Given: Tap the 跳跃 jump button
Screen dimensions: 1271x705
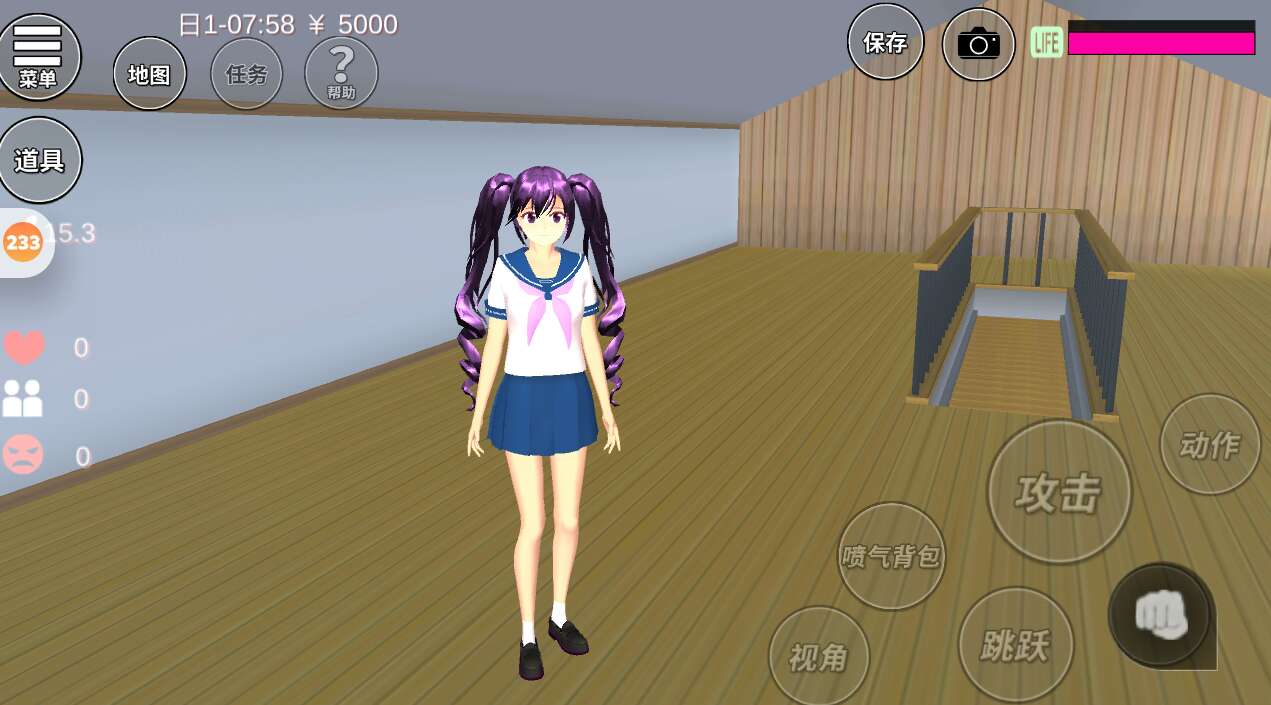Looking at the screenshot, I should pyautogui.click(x=1015, y=645).
